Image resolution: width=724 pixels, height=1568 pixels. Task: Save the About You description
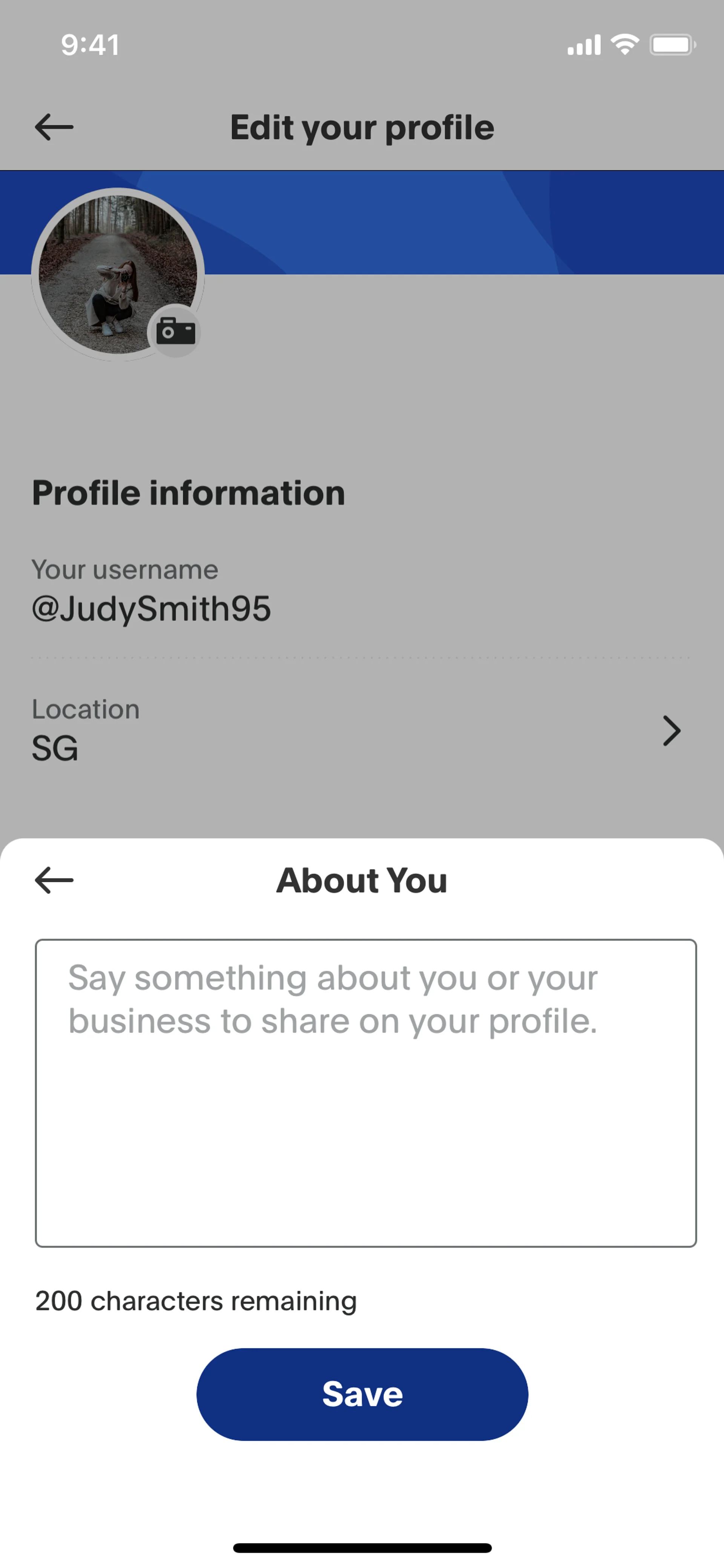coord(362,1394)
